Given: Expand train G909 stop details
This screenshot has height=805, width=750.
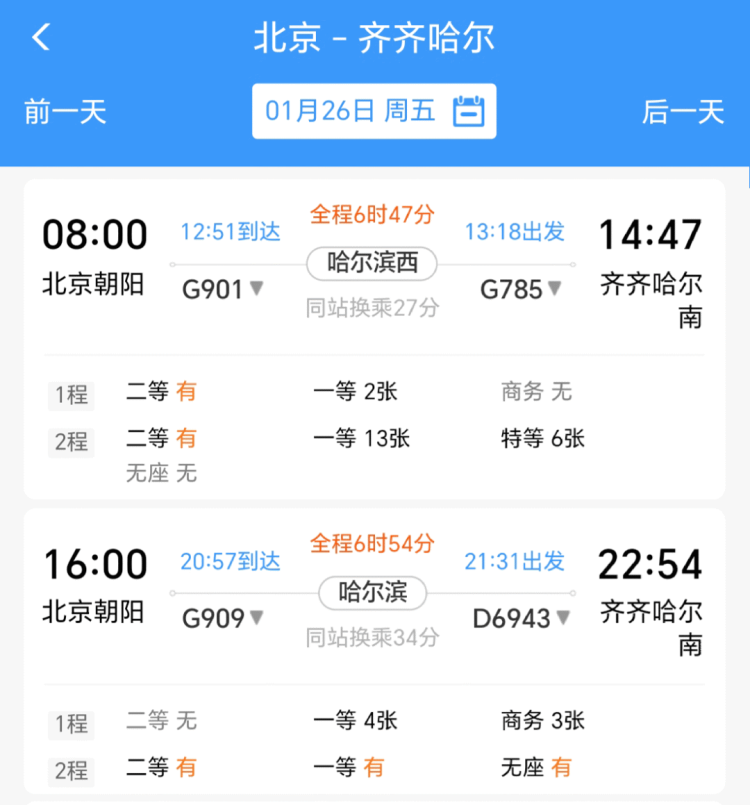Looking at the screenshot, I should pyautogui.click(x=223, y=618).
